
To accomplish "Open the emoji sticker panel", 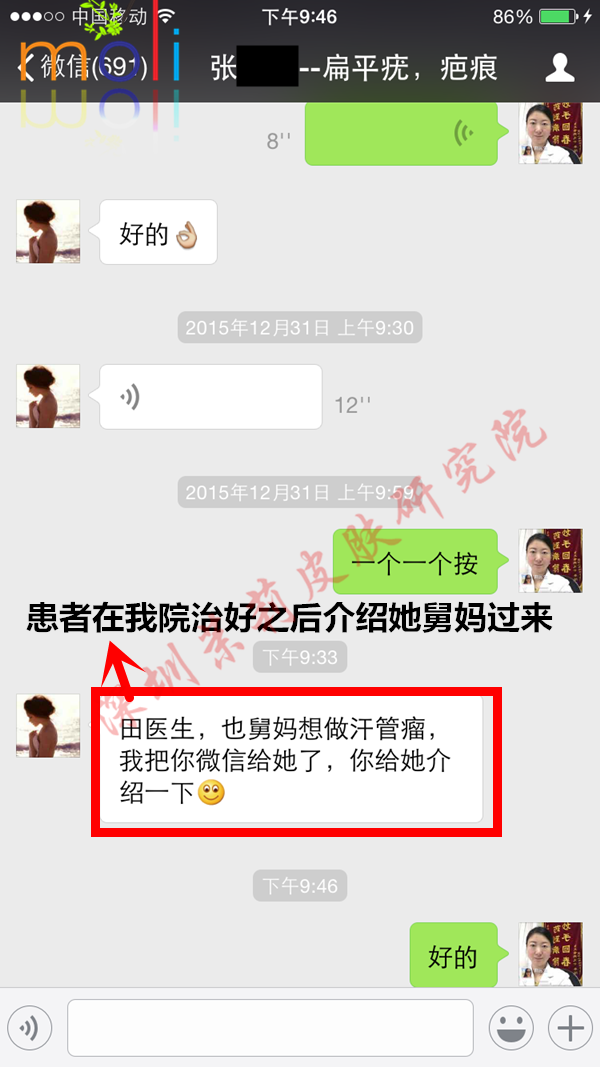I will pyautogui.click(x=510, y=1027).
